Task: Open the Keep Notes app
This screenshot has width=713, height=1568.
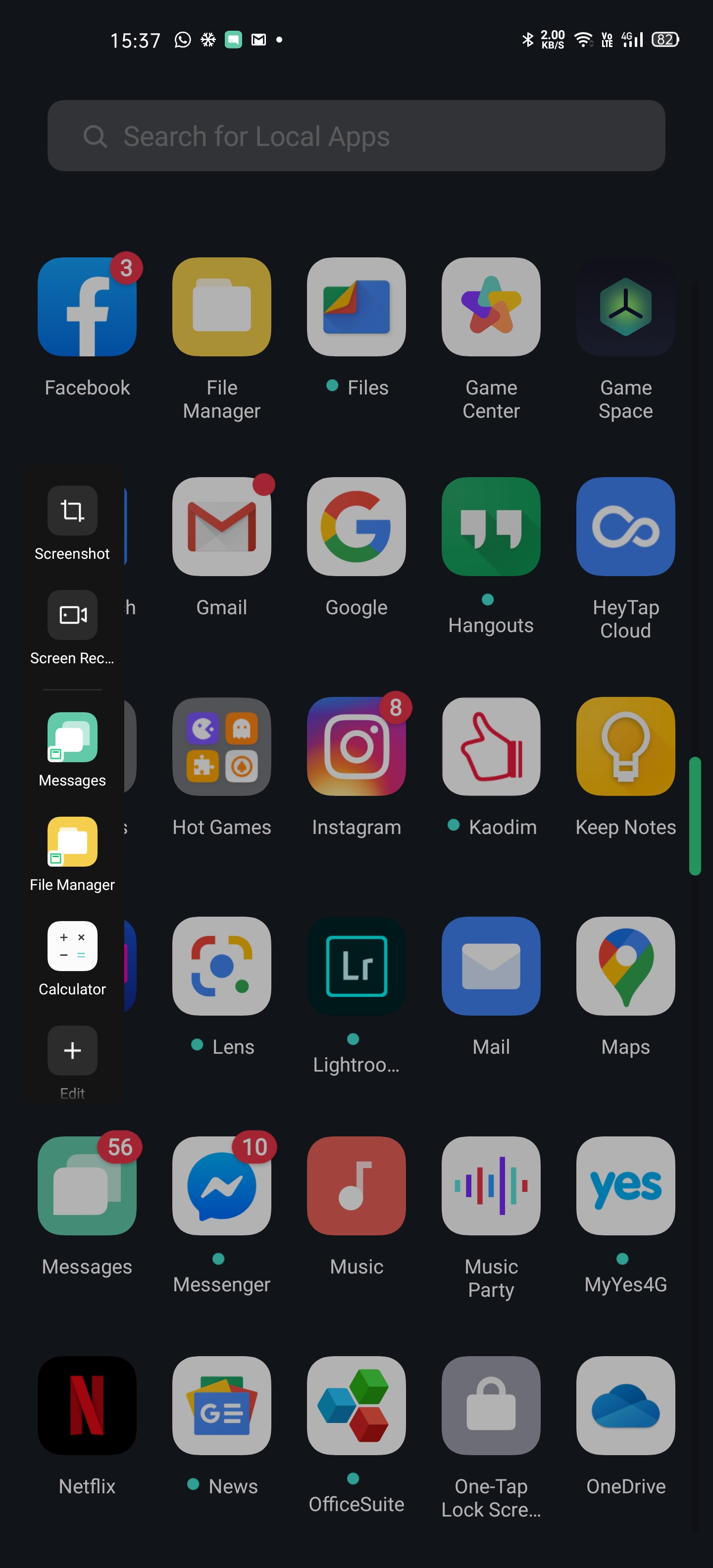Action: coord(625,746)
